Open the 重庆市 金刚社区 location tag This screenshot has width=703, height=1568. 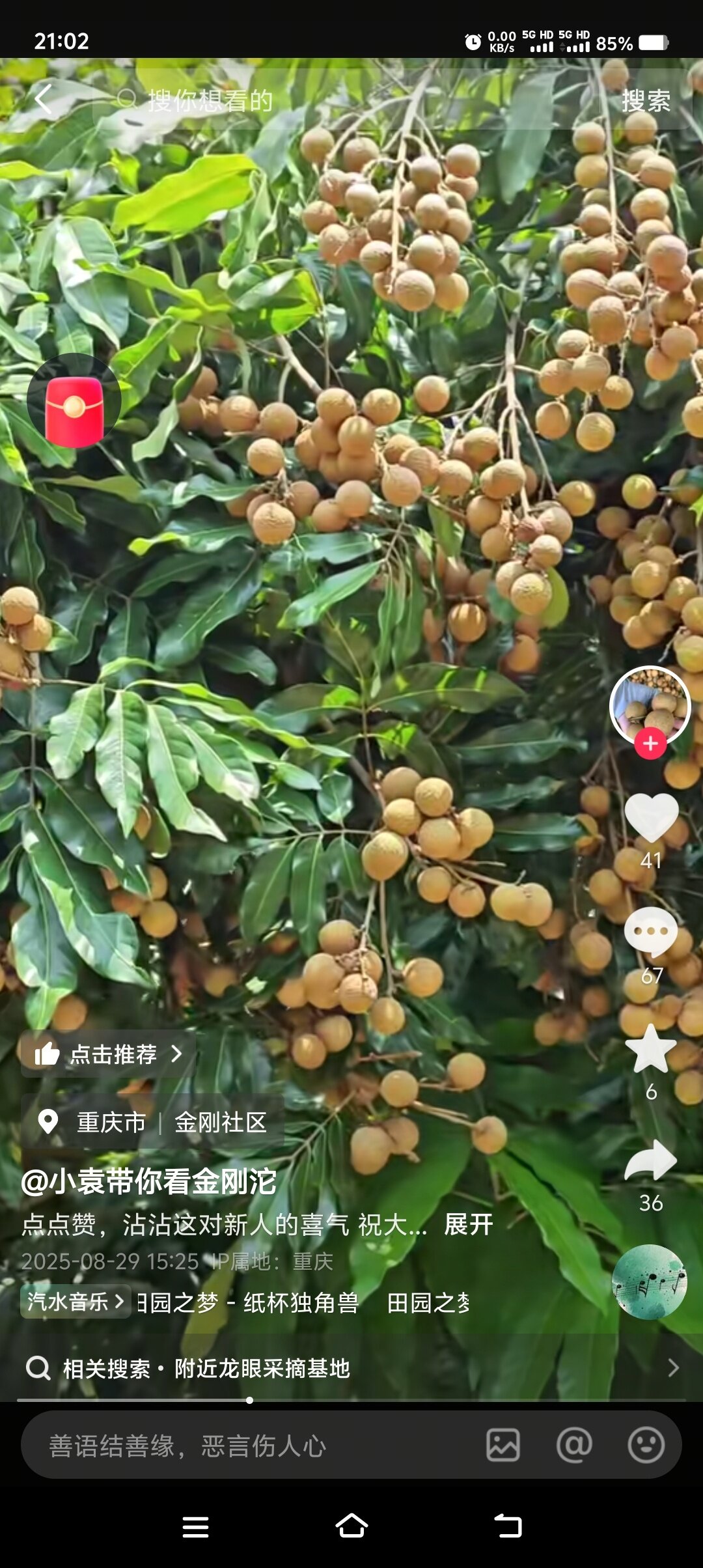click(153, 1123)
